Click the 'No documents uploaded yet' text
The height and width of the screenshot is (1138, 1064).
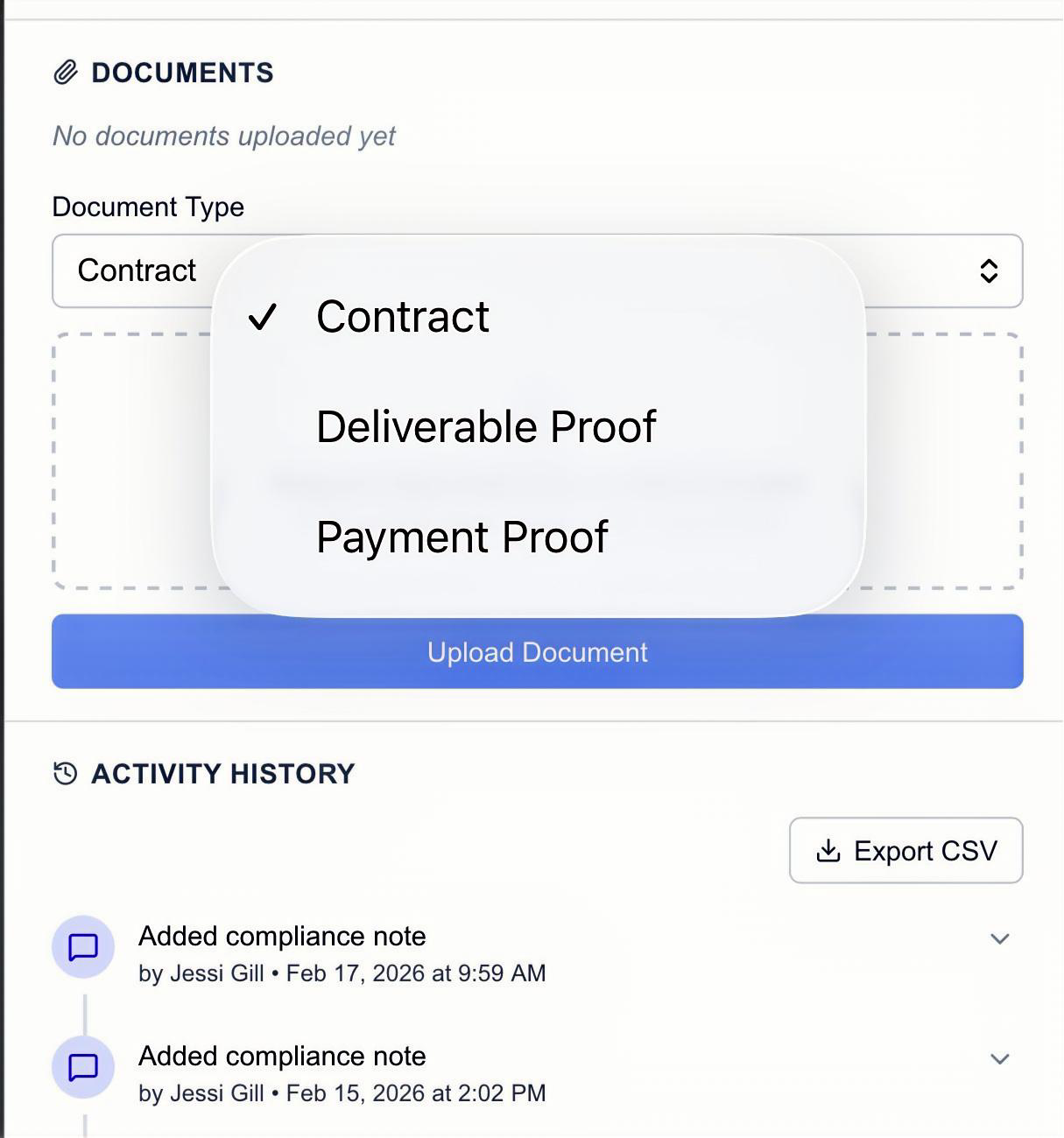point(224,136)
